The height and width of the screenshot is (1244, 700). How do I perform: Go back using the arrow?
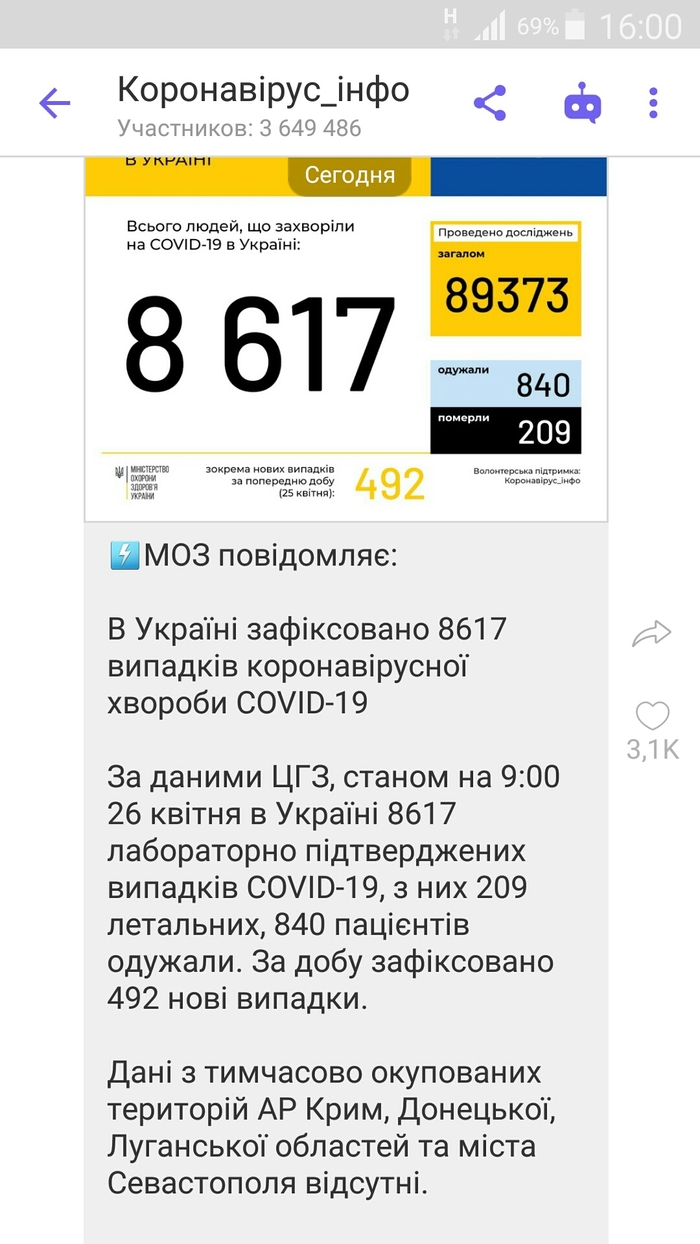[54, 103]
